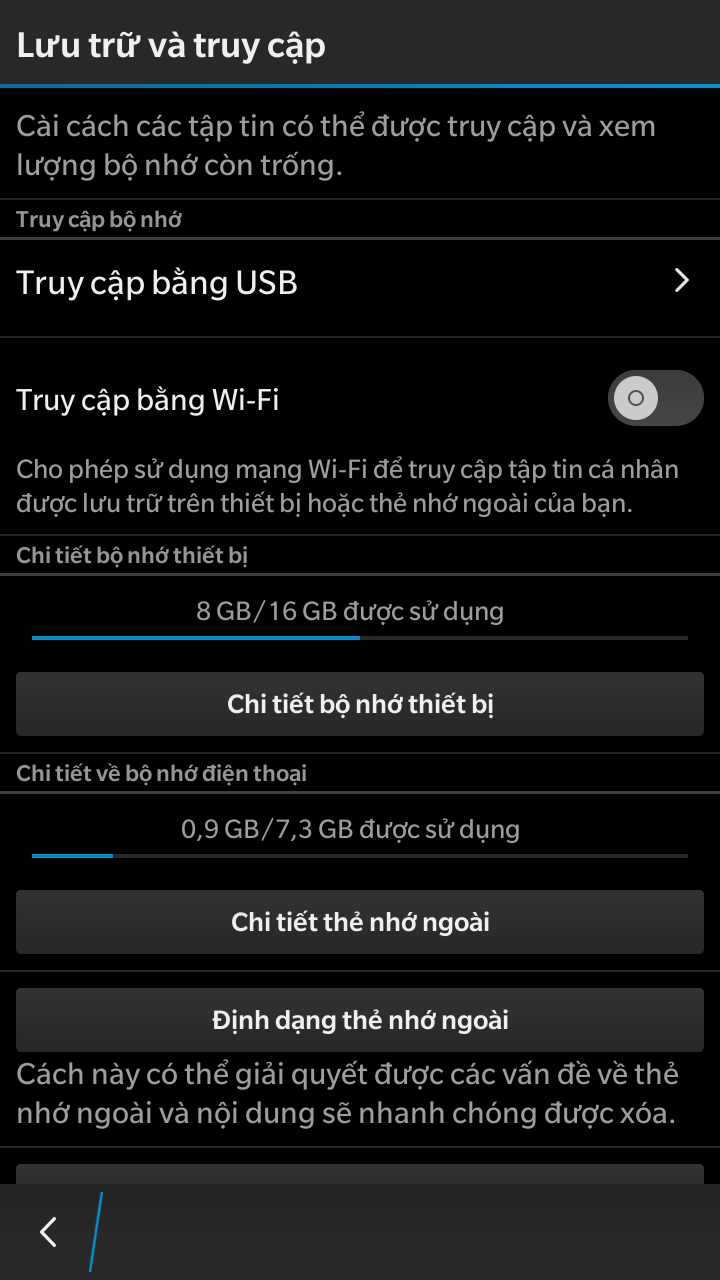Go back using the bottom arrow
The height and width of the screenshot is (1280, 720).
[48, 1231]
